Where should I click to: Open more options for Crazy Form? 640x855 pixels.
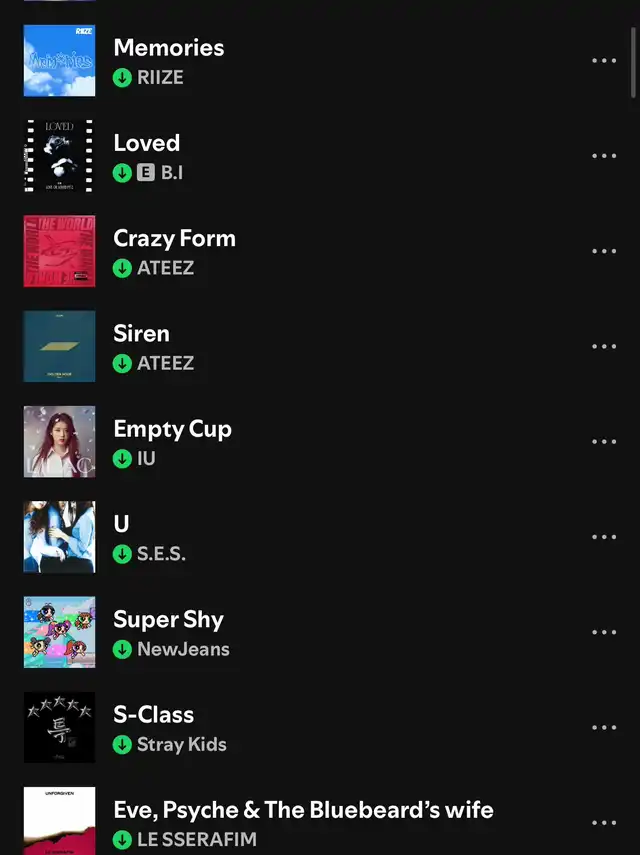tap(604, 251)
